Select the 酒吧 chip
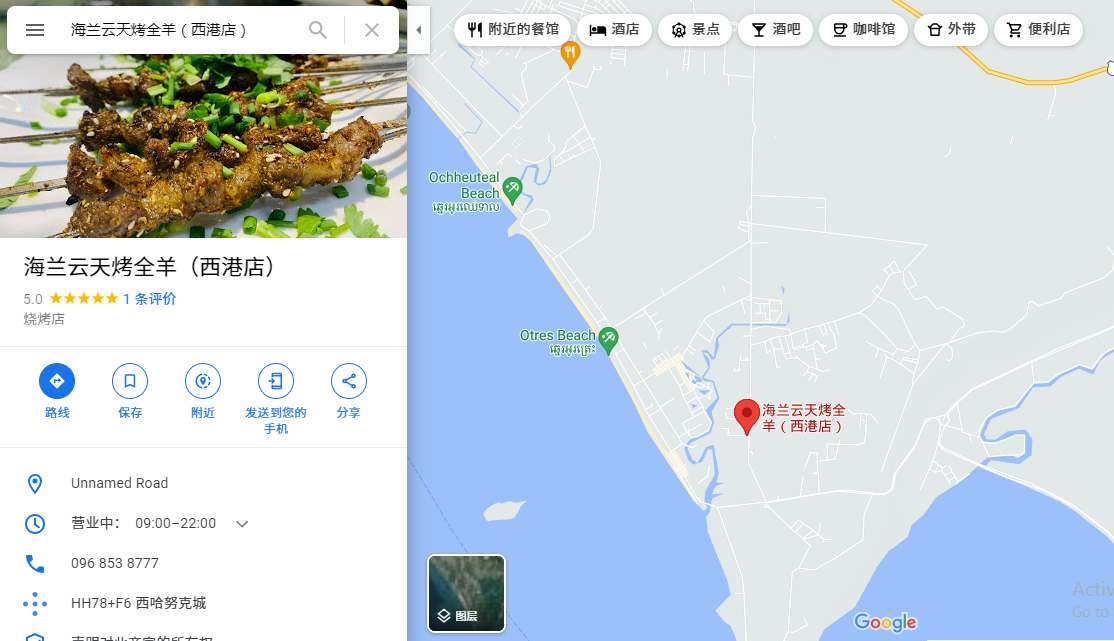Screen dimensions: 1114x641 [775, 30]
